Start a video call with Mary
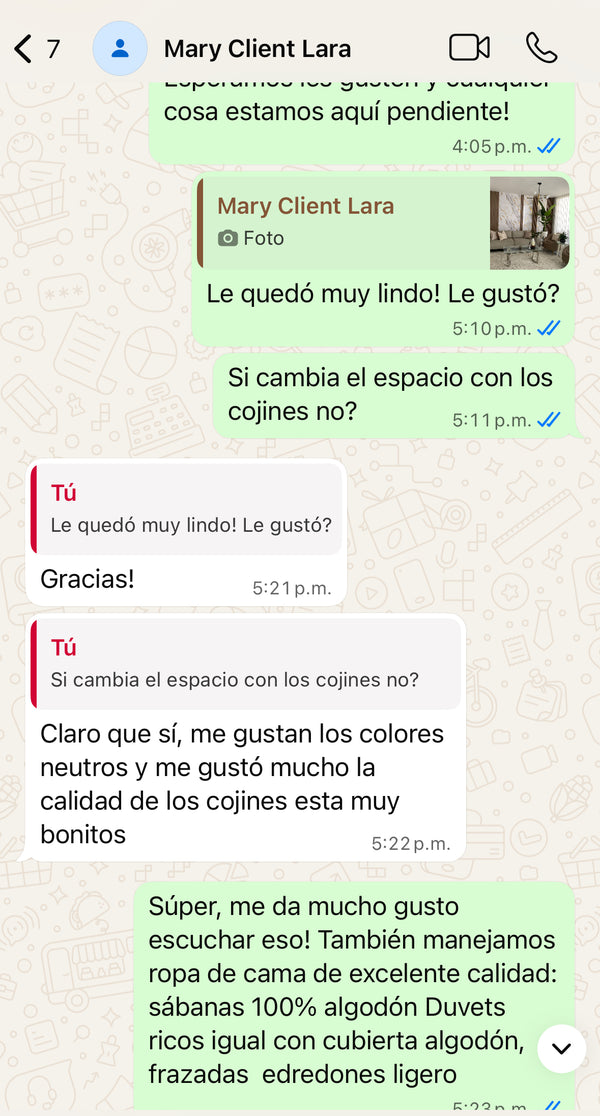 (468, 48)
